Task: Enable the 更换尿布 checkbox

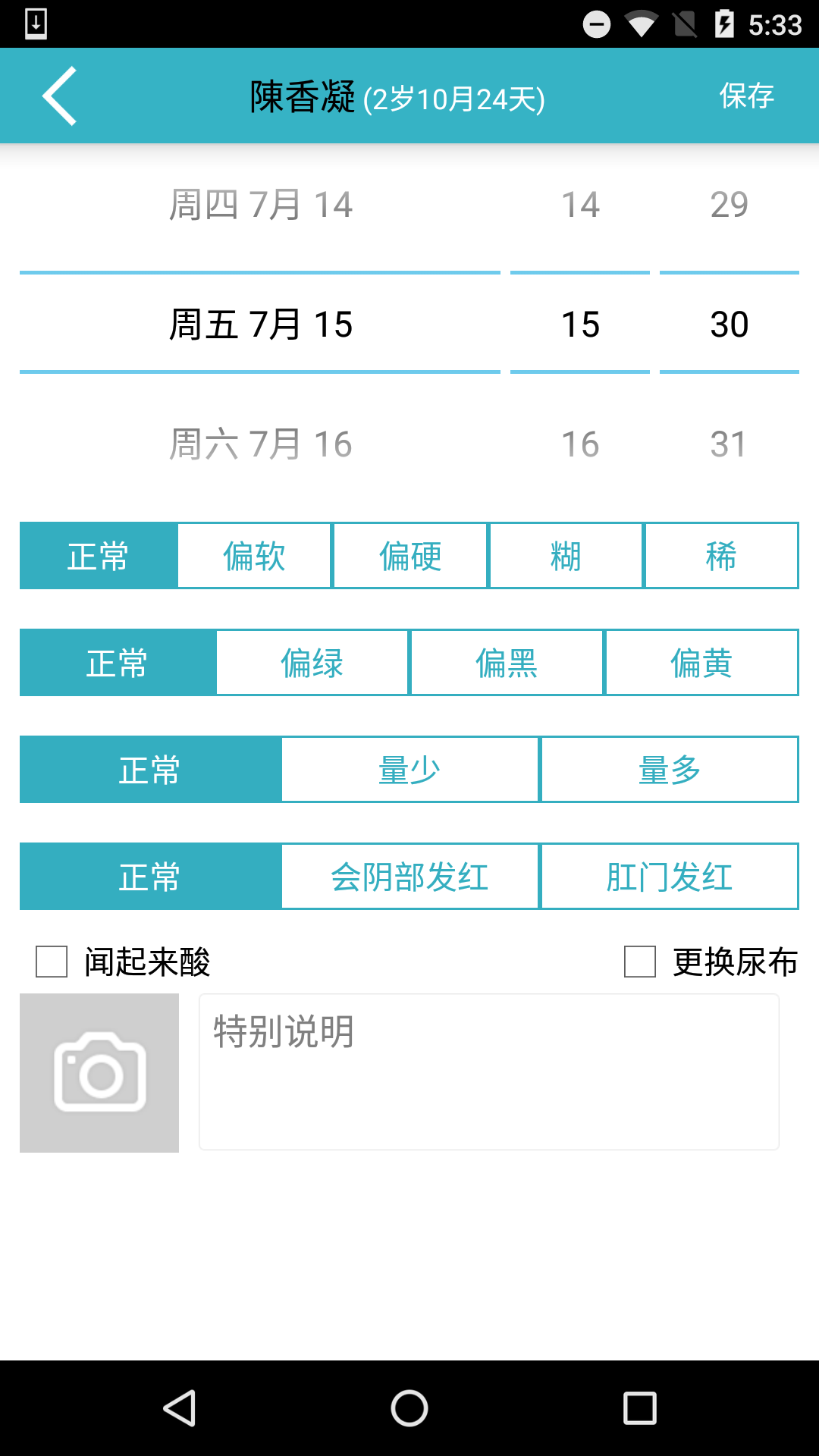Action: click(639, 962)
